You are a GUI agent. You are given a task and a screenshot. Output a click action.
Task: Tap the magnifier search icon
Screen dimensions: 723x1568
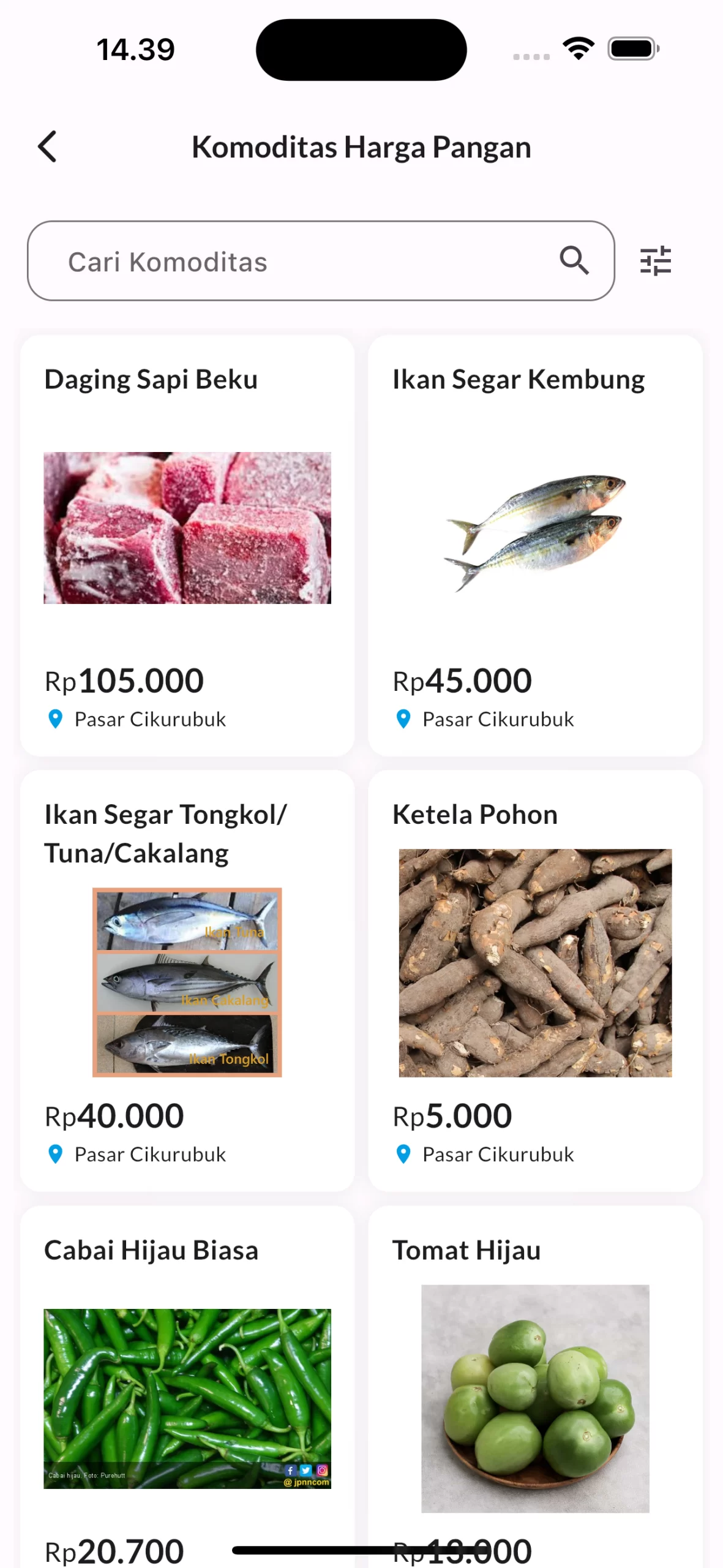coord(574,261)
